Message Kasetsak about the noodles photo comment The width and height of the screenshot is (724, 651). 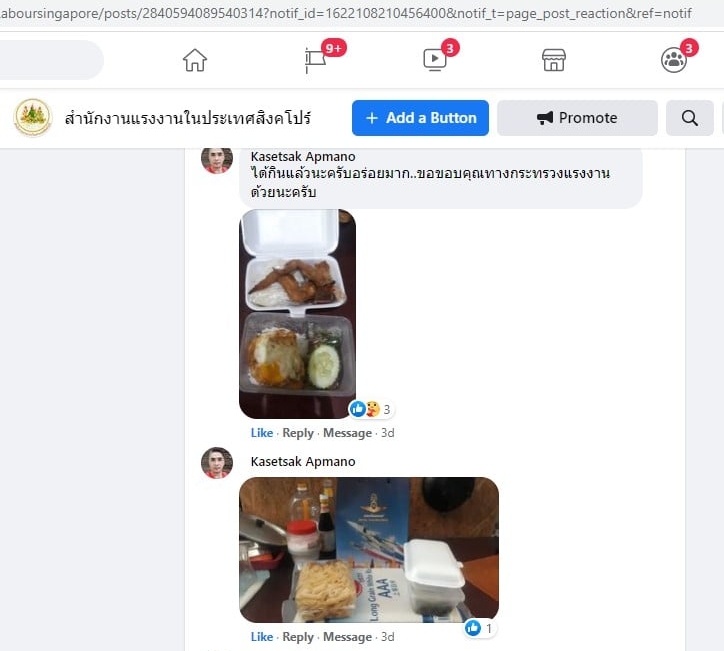(x=347, y=637)
